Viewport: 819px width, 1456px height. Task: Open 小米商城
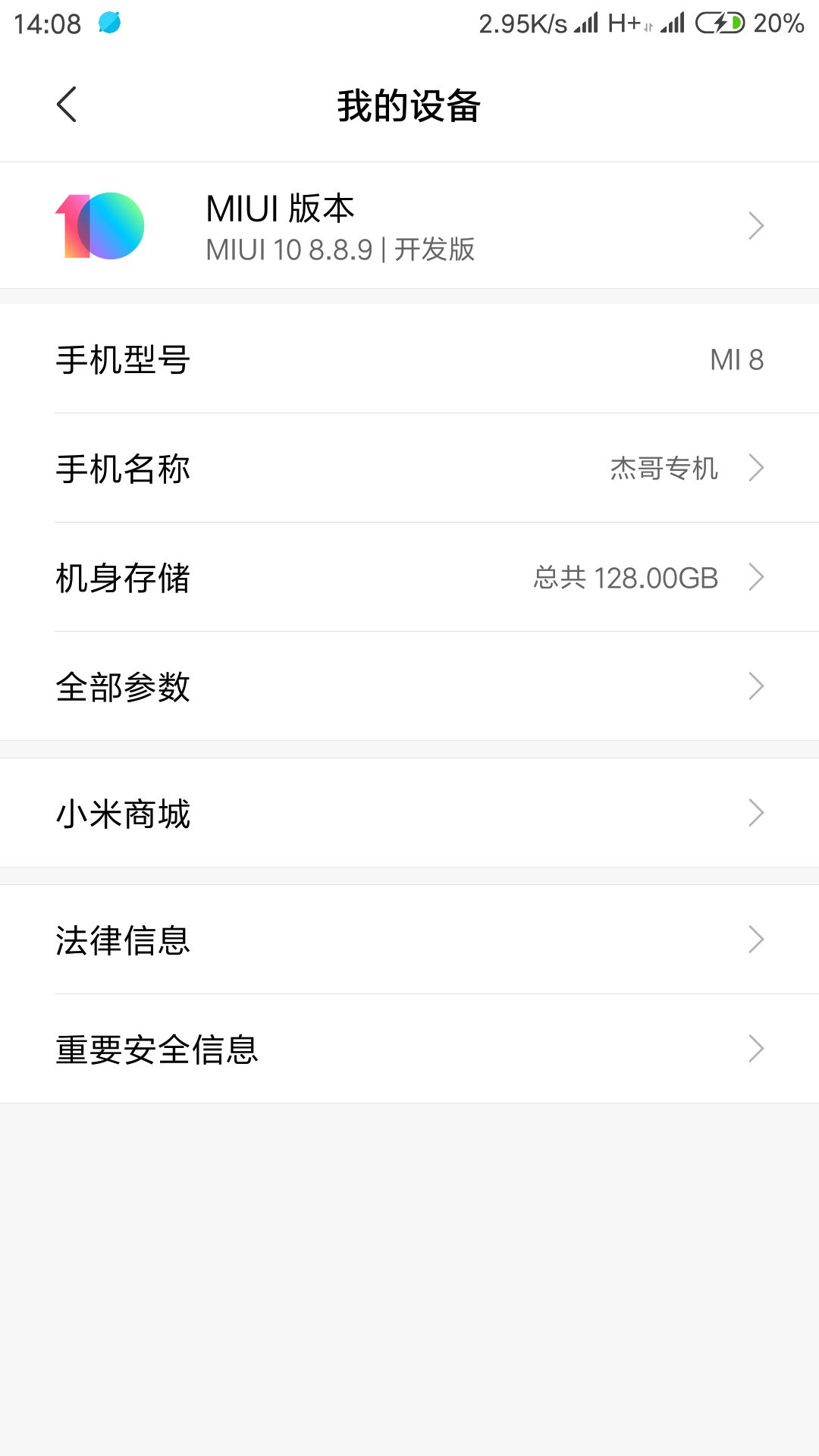coord(409,813)
